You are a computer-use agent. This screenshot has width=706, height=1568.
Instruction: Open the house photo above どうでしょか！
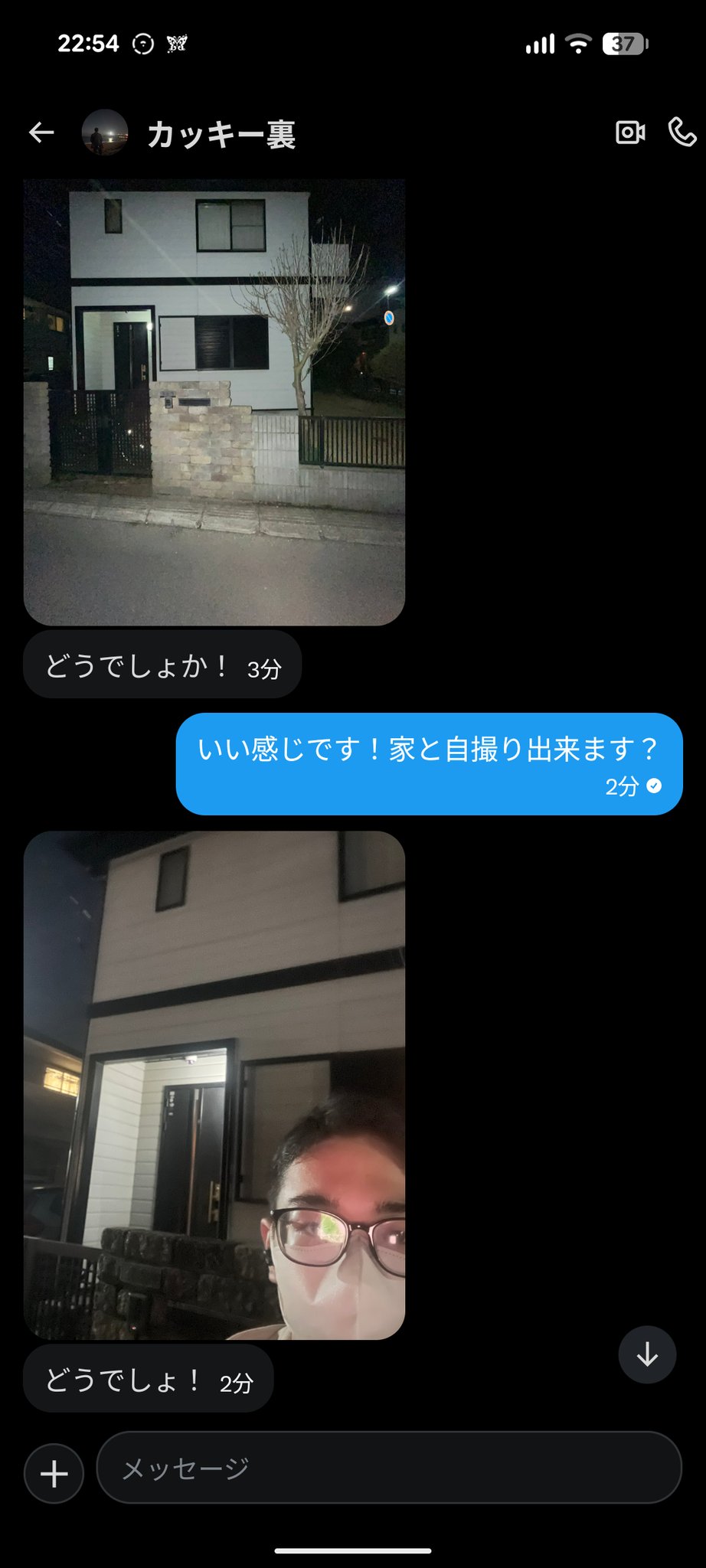(x=214, y=402)
